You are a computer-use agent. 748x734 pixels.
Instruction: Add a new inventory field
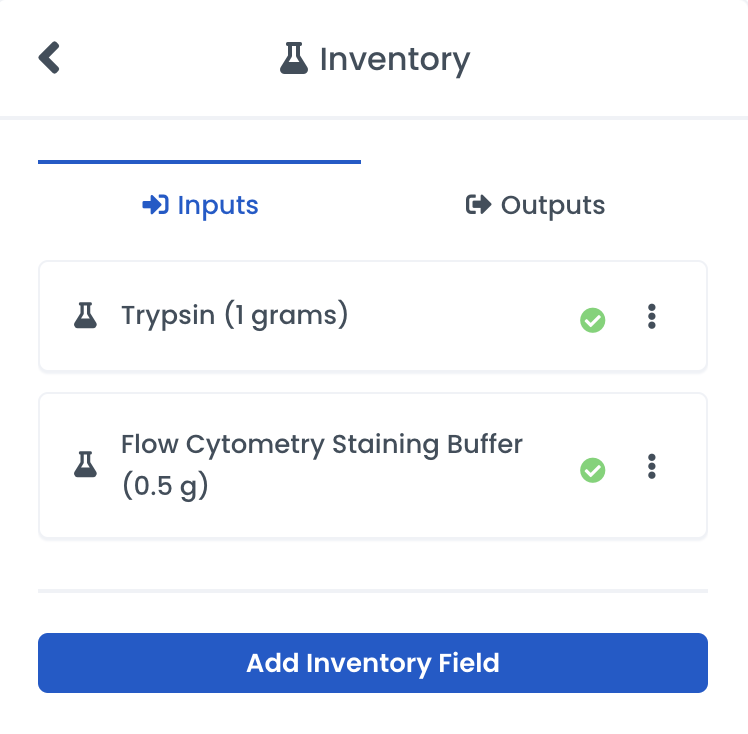tap(372, 663)
